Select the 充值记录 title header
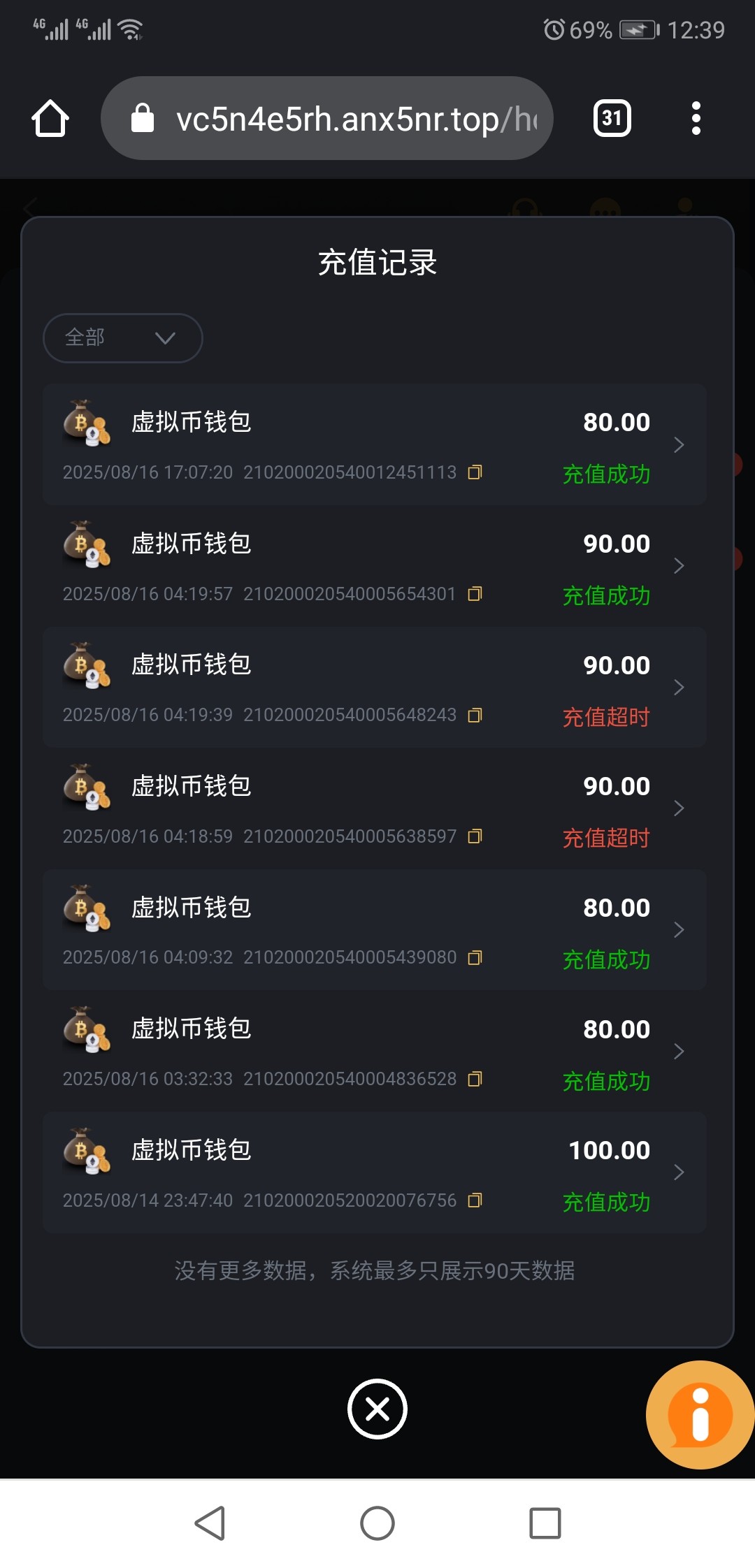Image resolution: width=755 pixels, height=1568 pixels. [377, 263]
